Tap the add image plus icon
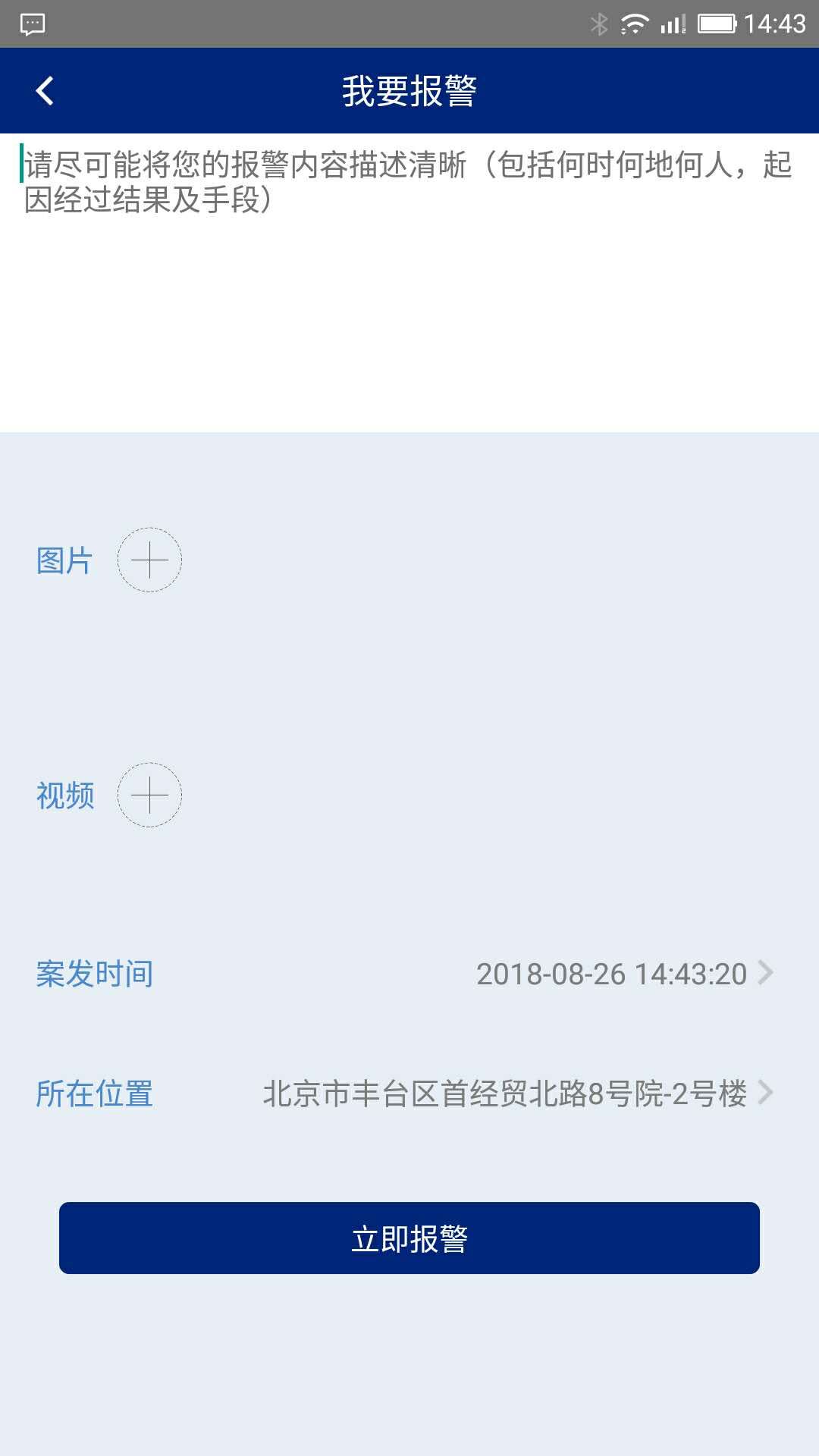Image resolution: width=819 pixels, height=1456 pixels. (149, 559)
